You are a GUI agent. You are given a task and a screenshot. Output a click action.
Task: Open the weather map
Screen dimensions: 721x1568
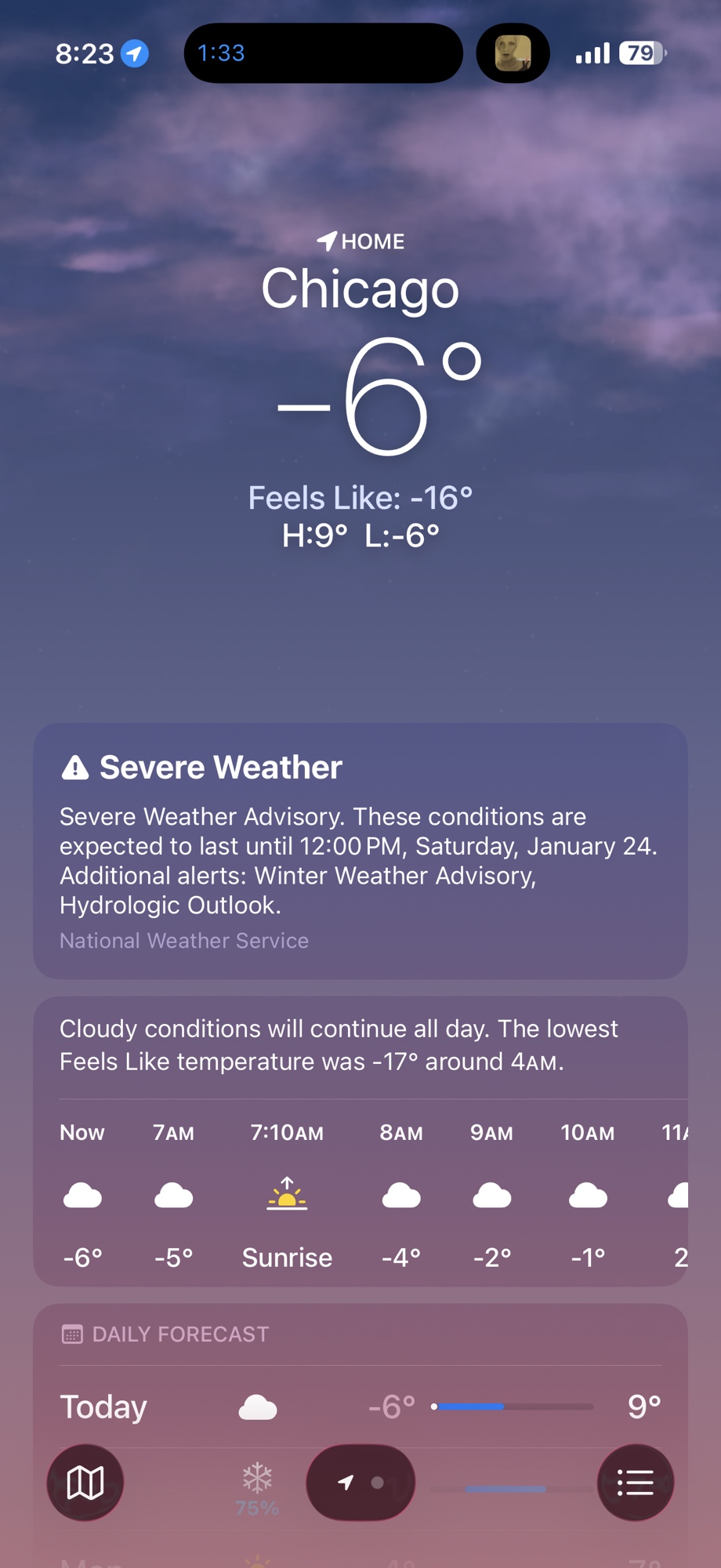(85, 1483)
